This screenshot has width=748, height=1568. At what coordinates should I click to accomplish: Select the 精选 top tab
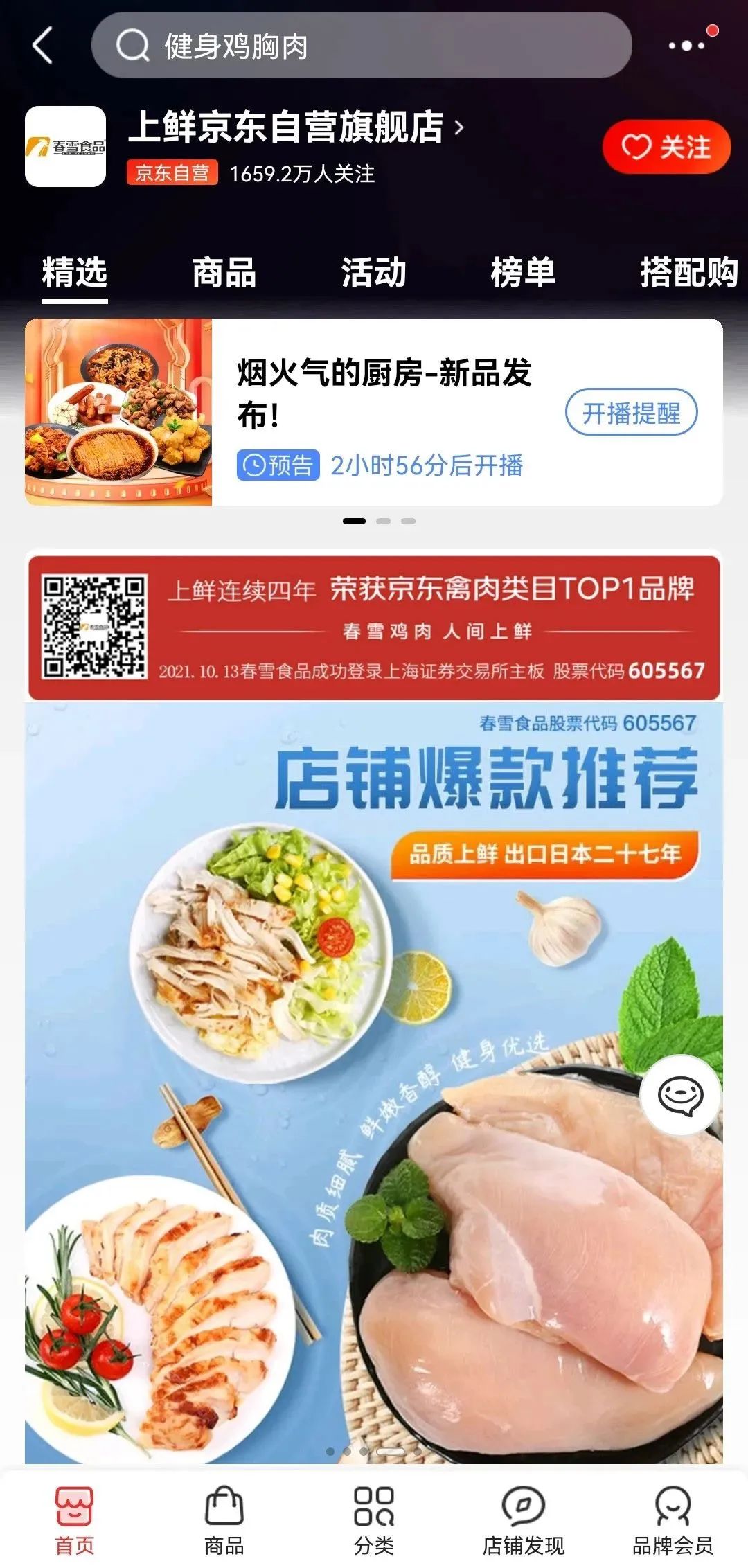click(x=74, y=271)
